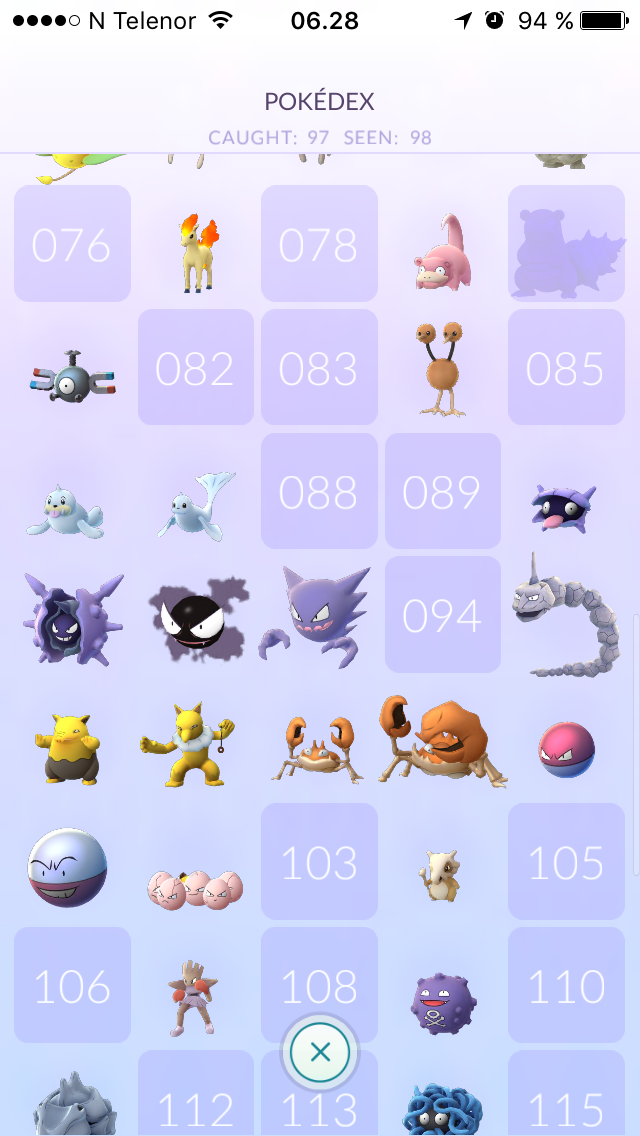This screenshot has height=1136, width=640.
Task: Open Gastly's Pokédex entry
Action: coord(199,619)
